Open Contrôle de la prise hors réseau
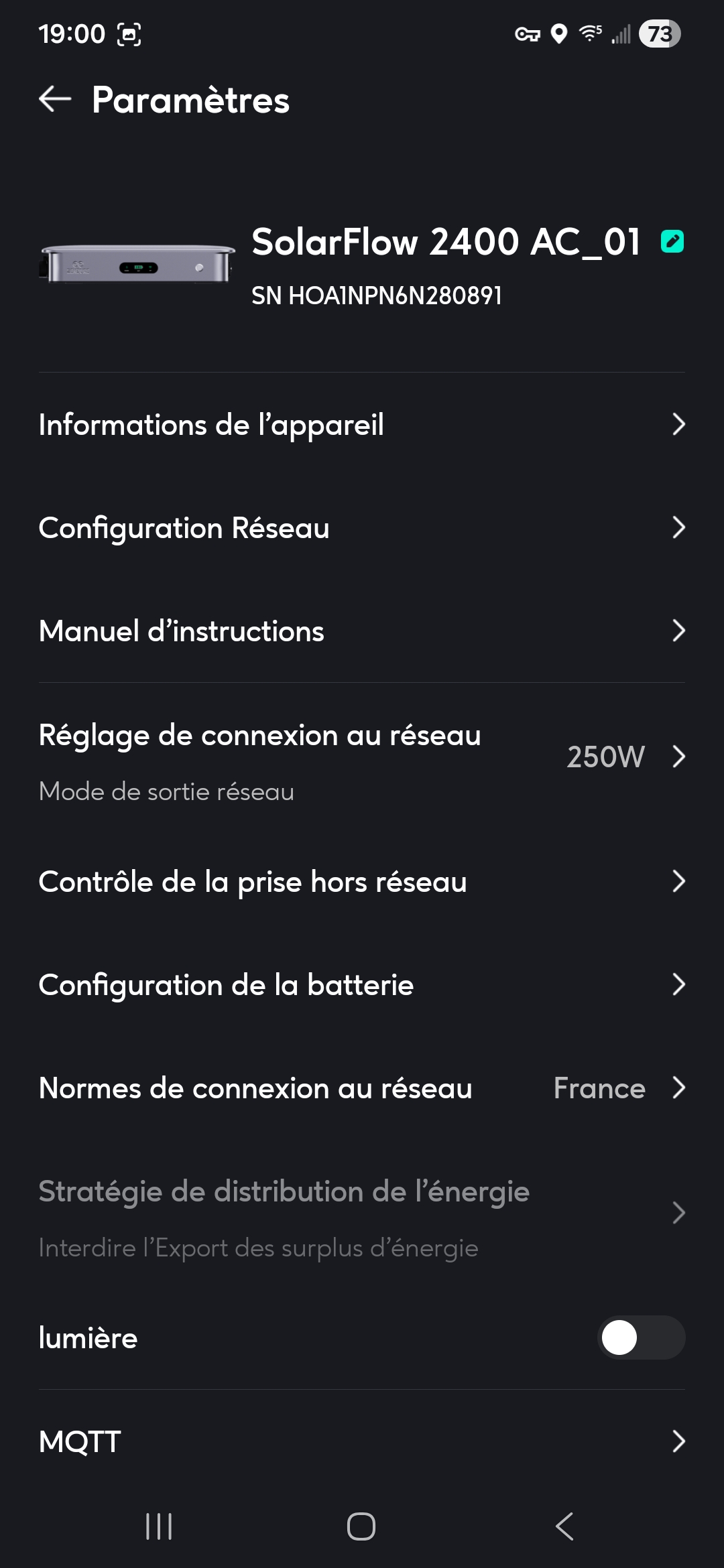Image resolution: width=724 pixels, height=1568 pixels. (x=362, y=882)
